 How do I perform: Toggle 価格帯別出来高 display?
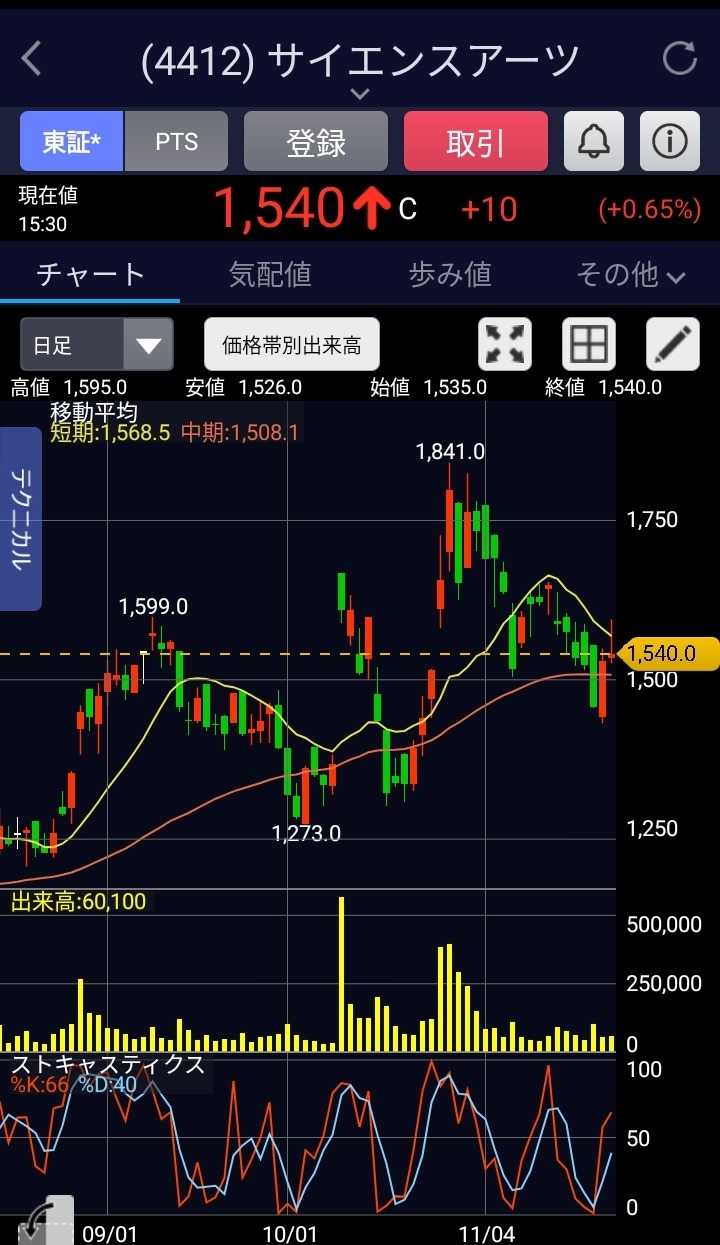(292, 345)
